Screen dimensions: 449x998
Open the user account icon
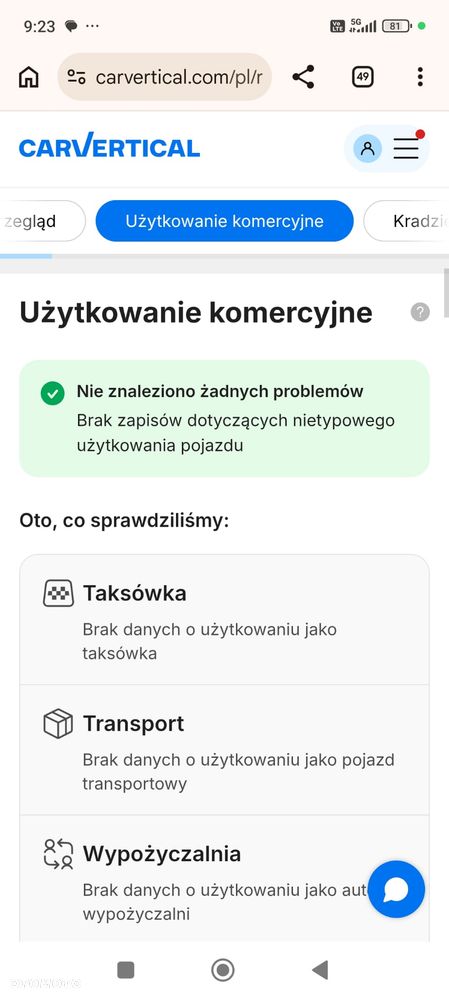[x=367, y=149]
